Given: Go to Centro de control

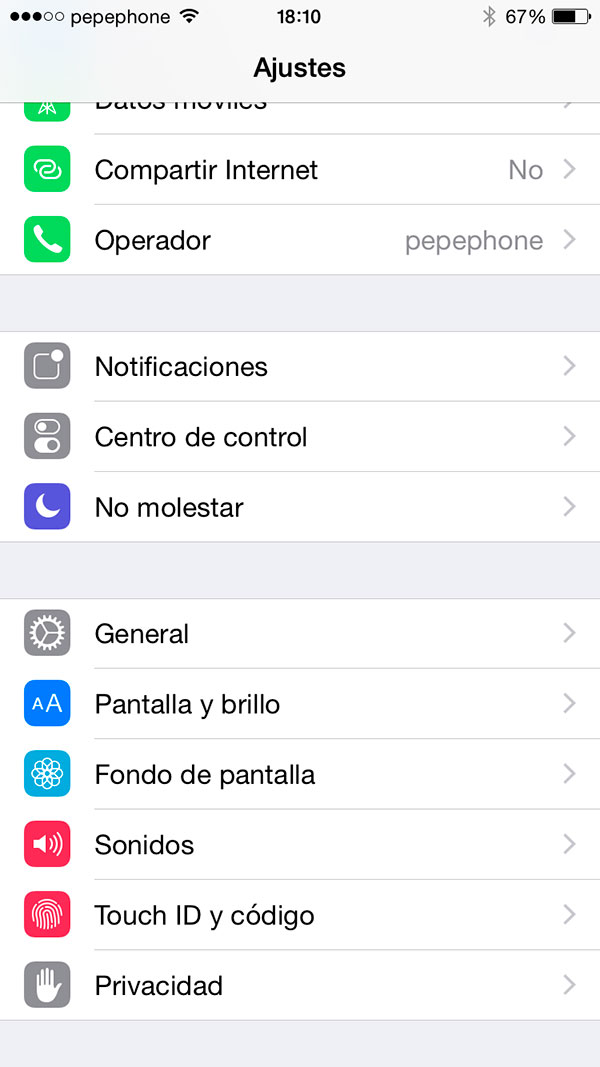Looking at the screenshot, I should [x=300, y=437].
